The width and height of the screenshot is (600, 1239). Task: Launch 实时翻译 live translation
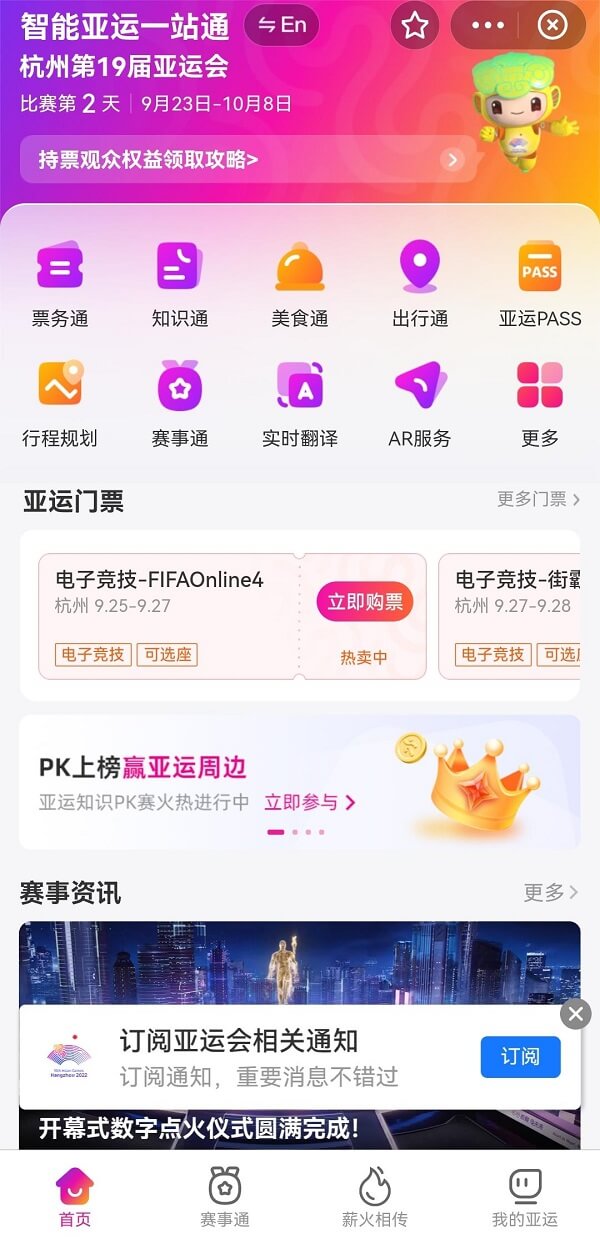300,404
